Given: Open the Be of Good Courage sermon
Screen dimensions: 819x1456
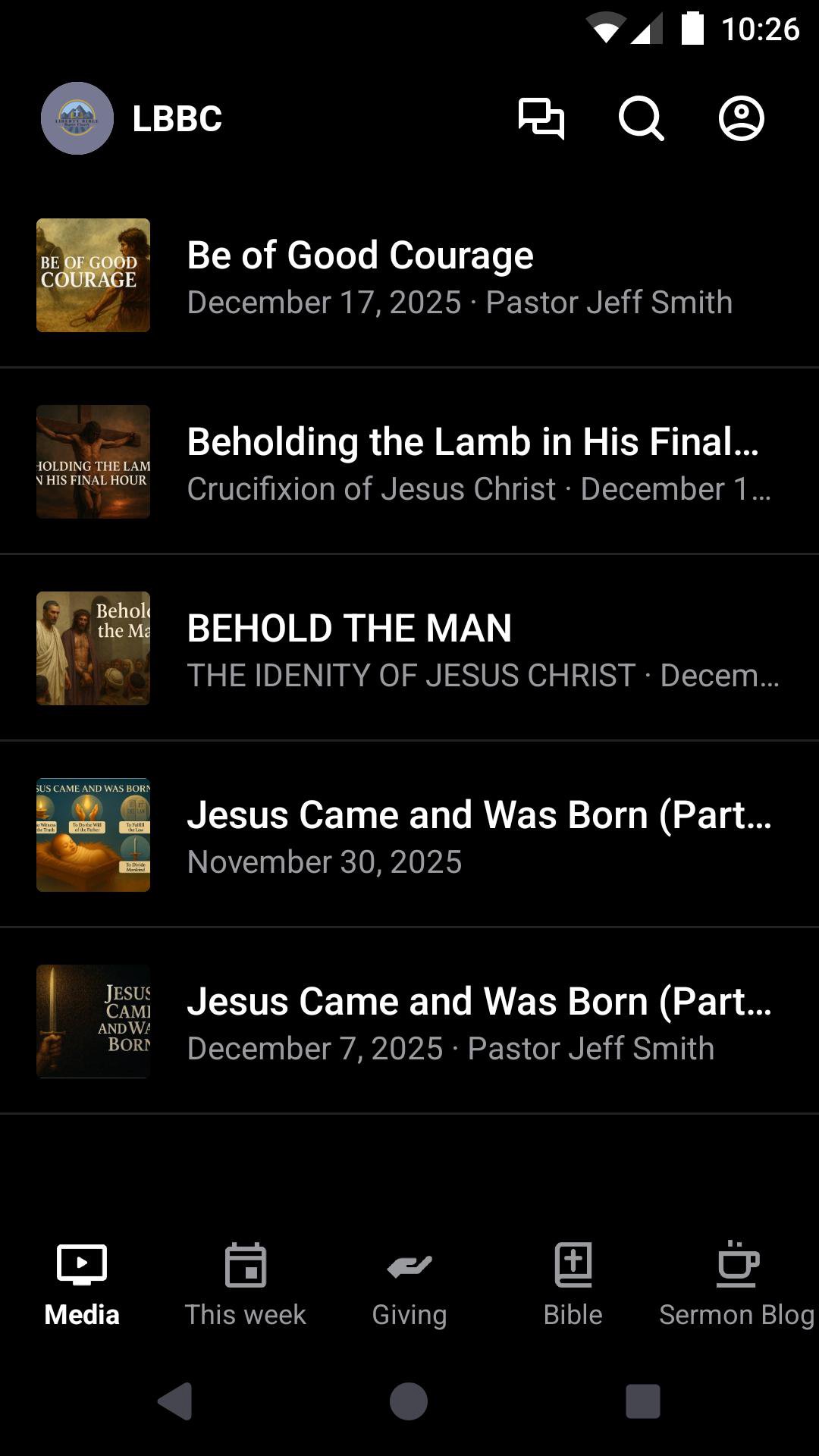Looking at the screenshot, I should pyautogui.click(x=409, y=276).
